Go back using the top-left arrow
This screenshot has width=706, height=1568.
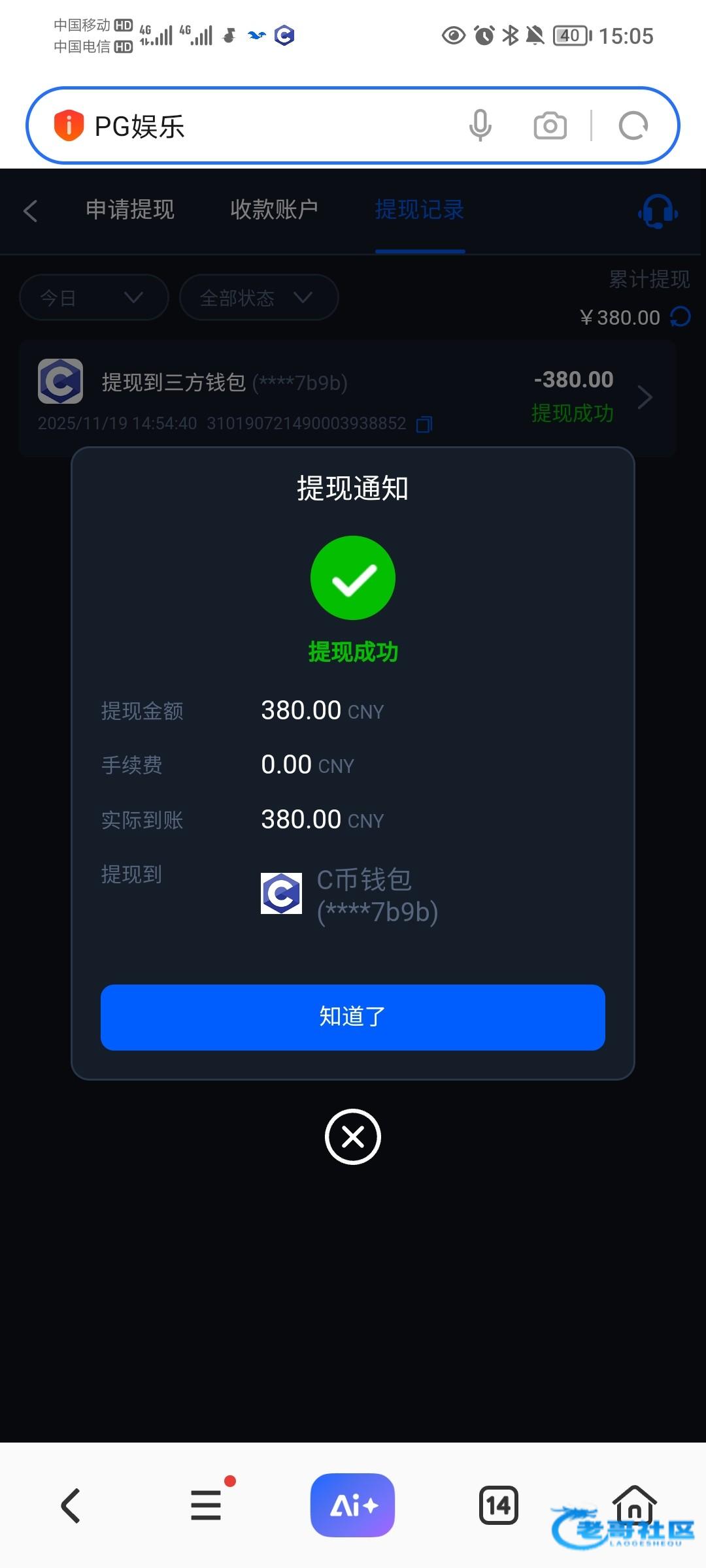(30, 210)
